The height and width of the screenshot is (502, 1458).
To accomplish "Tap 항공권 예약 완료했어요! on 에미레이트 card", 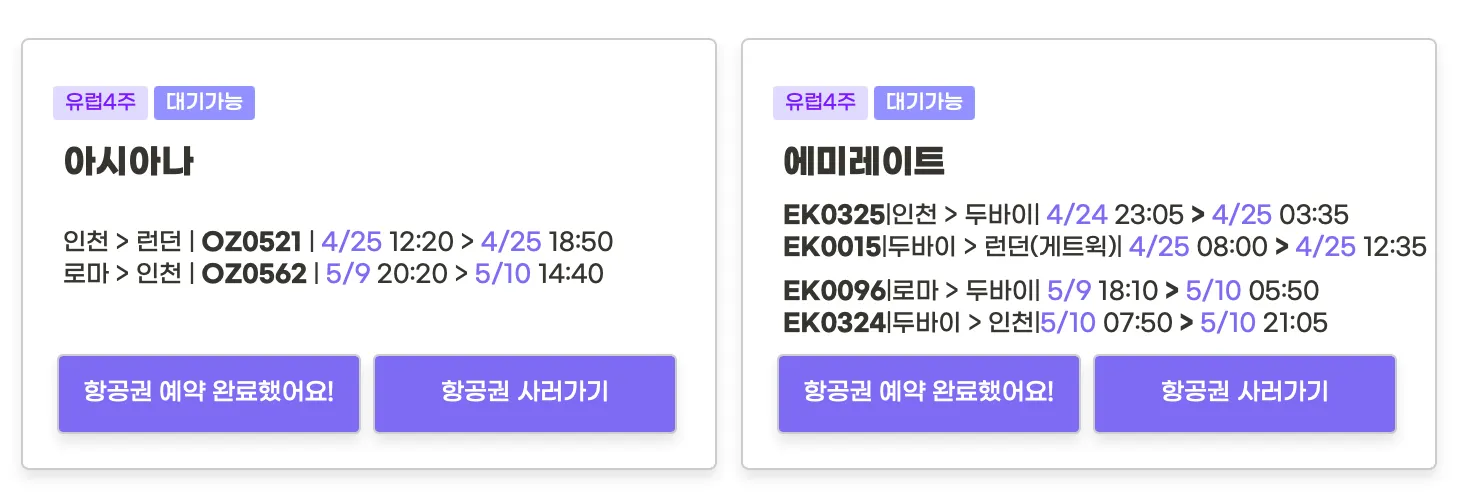I will click(x=928, y=393).
